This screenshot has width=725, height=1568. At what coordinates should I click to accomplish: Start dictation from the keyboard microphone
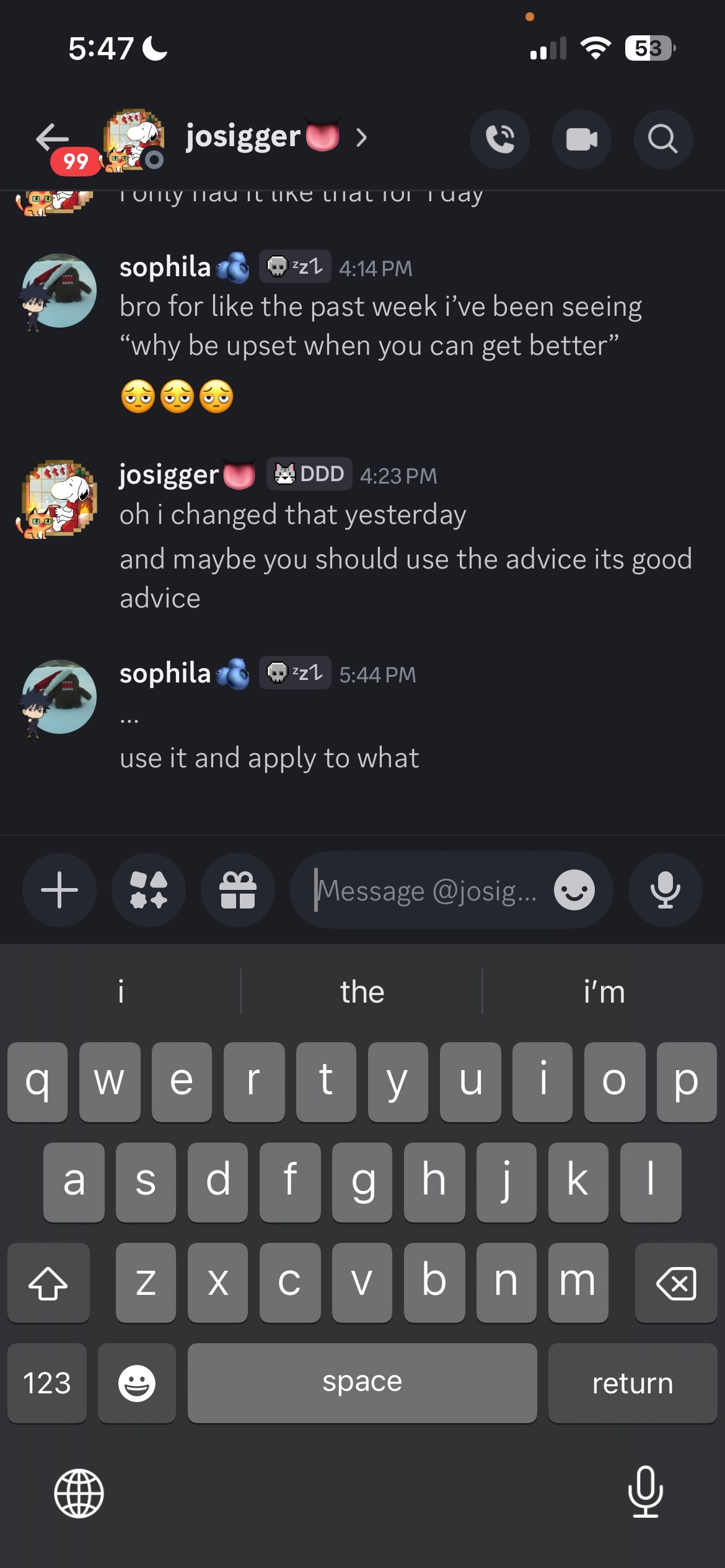tap(645, 1492)
